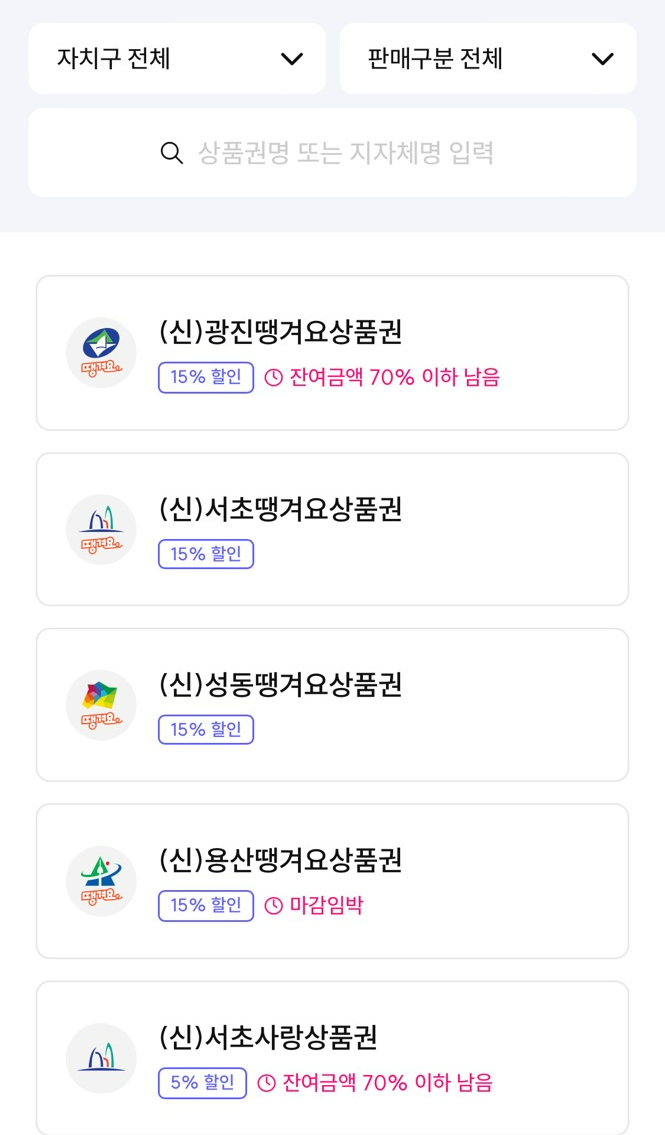Open the 판매구분 전체 dropdown
The image size is (665, 1135).
pos(488,59)
